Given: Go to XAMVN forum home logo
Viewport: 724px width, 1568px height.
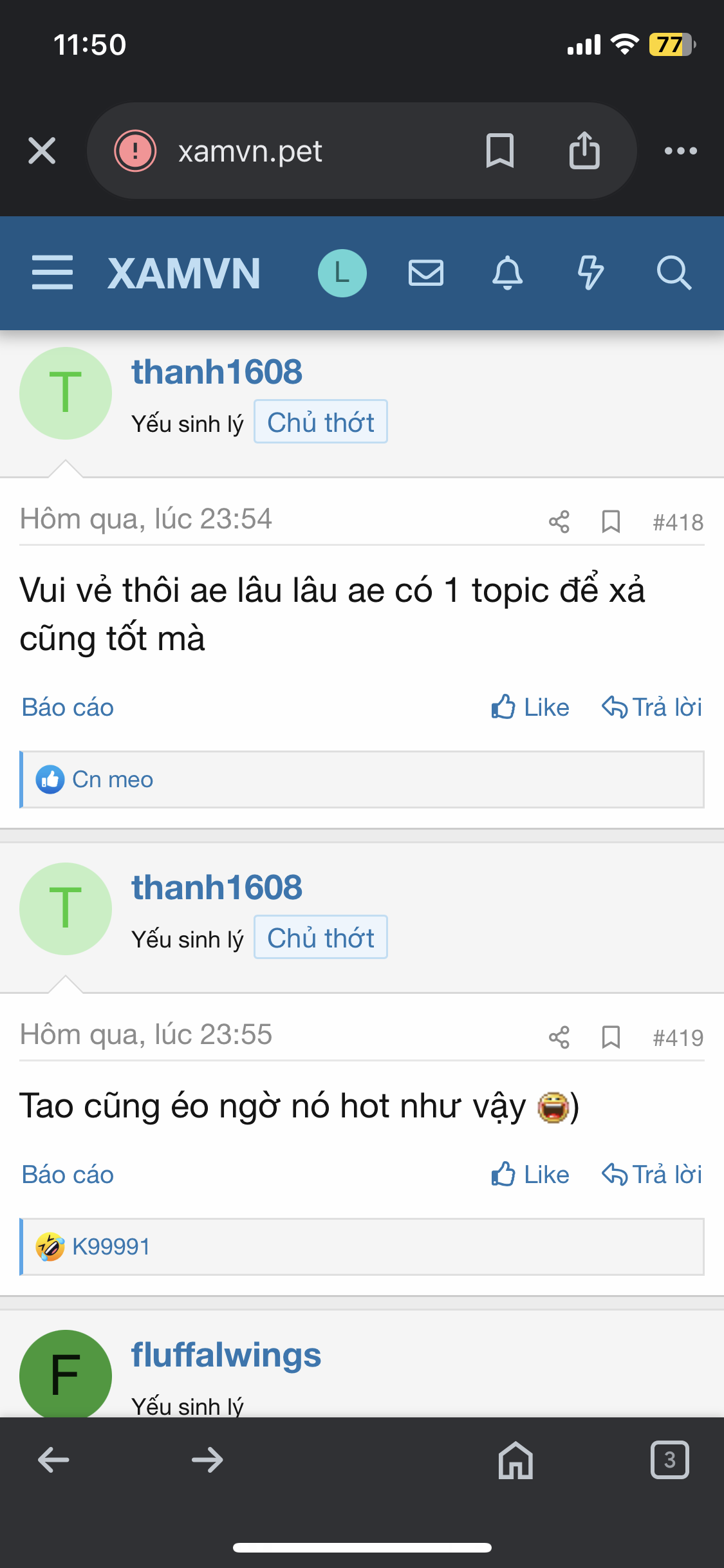Looking at the screenshot, I should 184,274.
